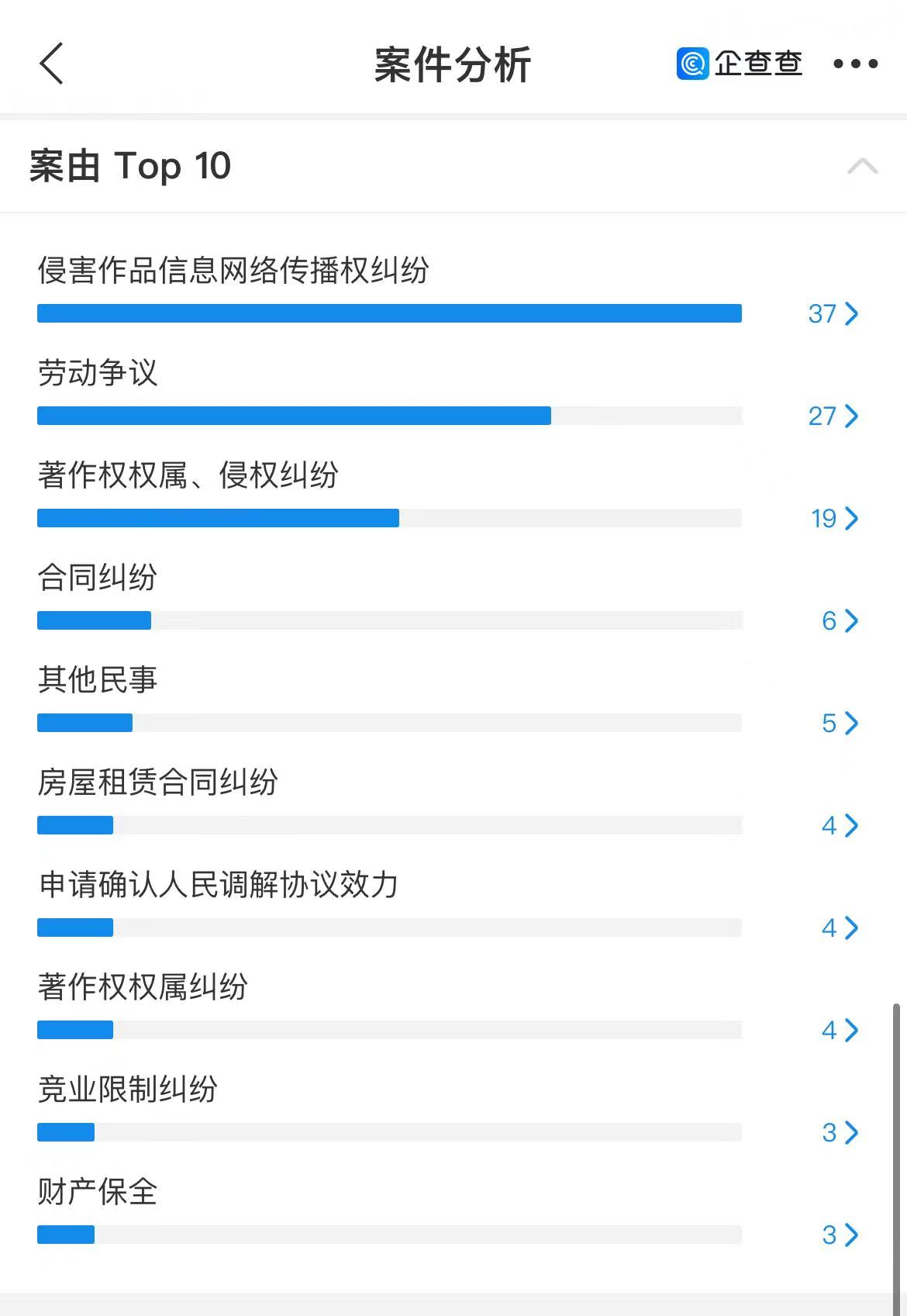The height and width of the screenshot is (1316, 907).
Task: Open 侵害作品信息网络传播权纠纷 cases
Action: (833, 314)
